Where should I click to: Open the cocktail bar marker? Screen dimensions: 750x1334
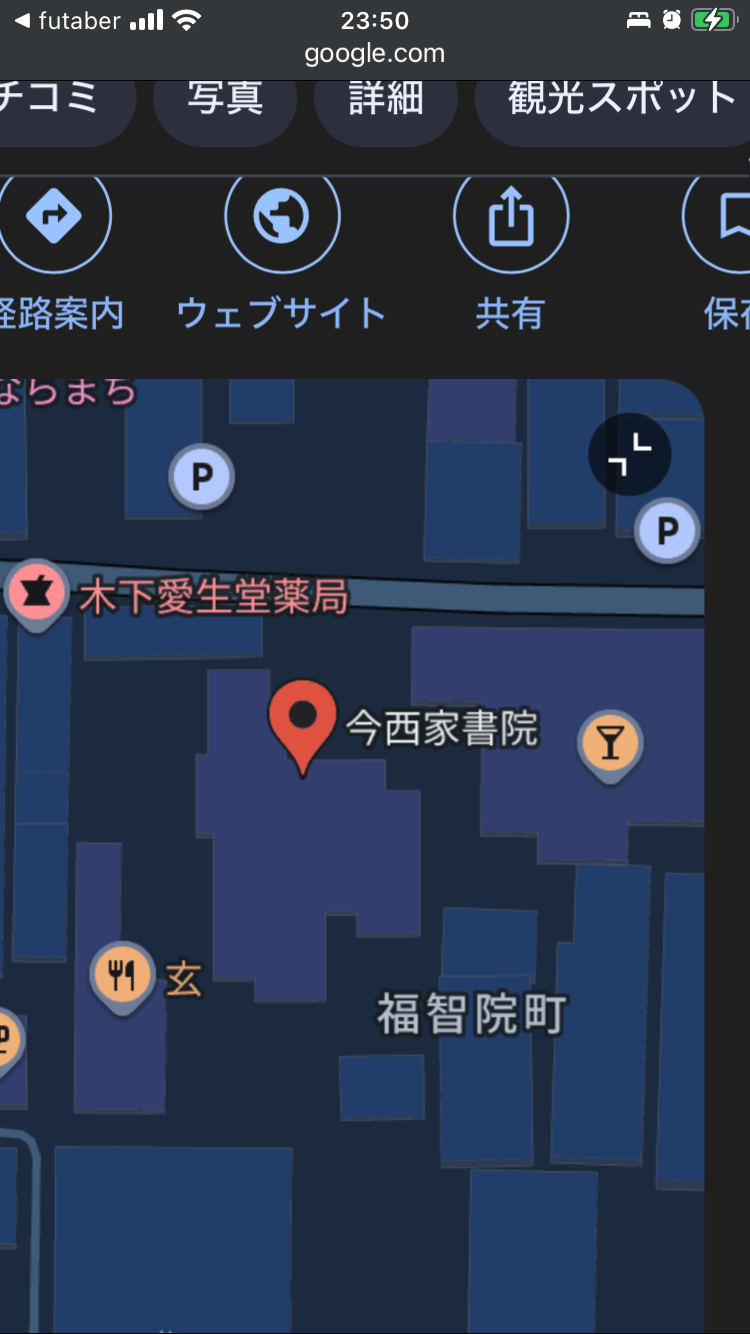click(611, 744)
